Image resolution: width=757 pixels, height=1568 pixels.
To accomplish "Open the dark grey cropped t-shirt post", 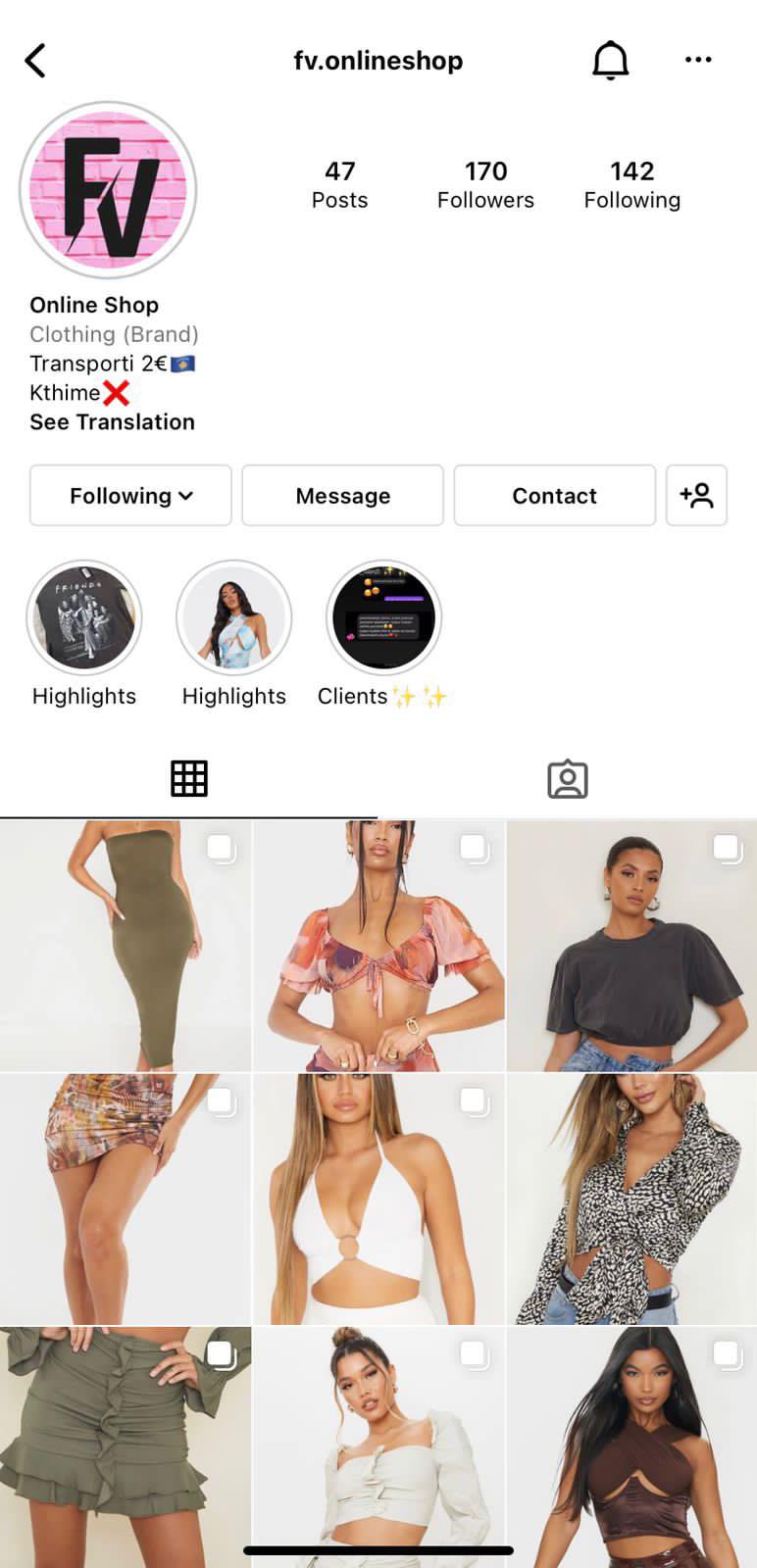I will click(x=631, y=946).
